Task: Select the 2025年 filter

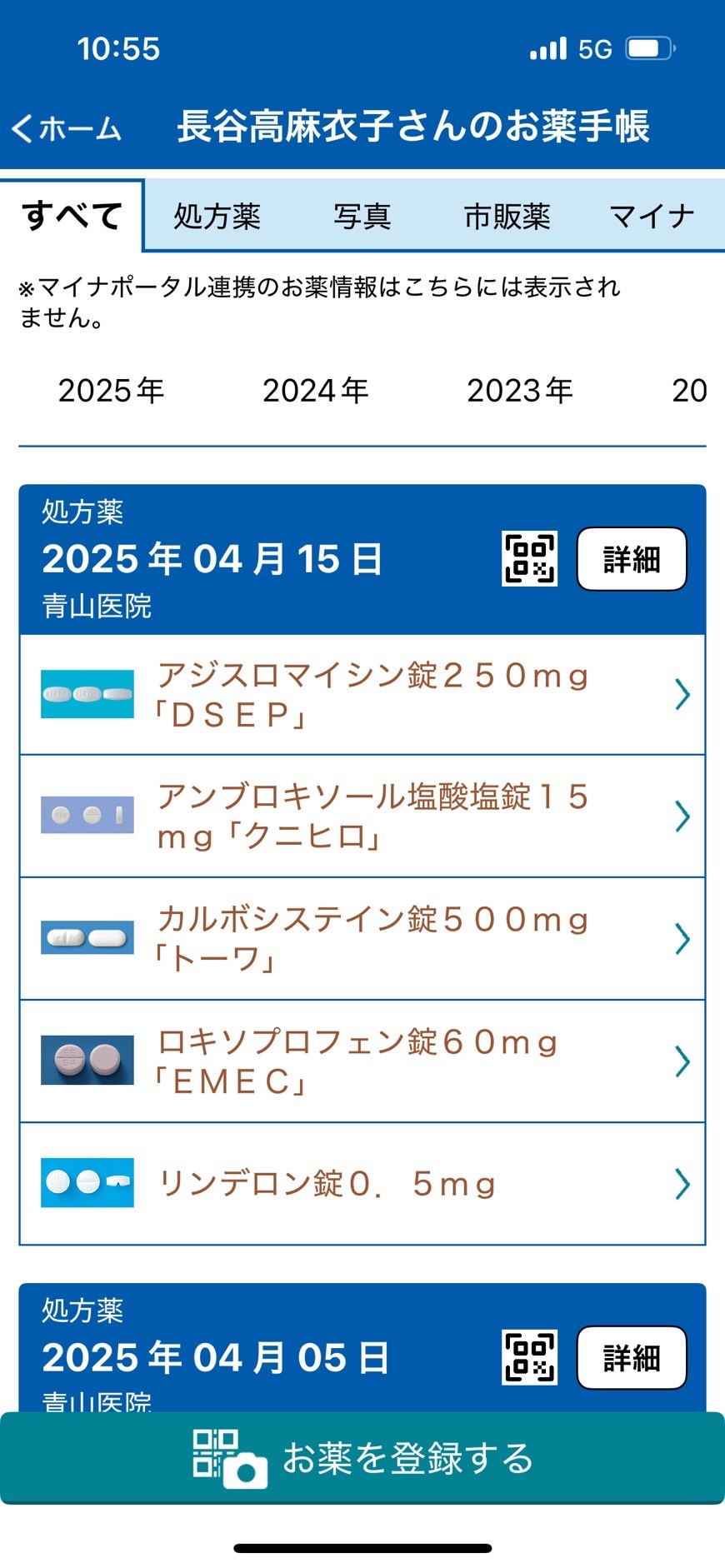Action: pyautogui.click(x=111, y=390)
